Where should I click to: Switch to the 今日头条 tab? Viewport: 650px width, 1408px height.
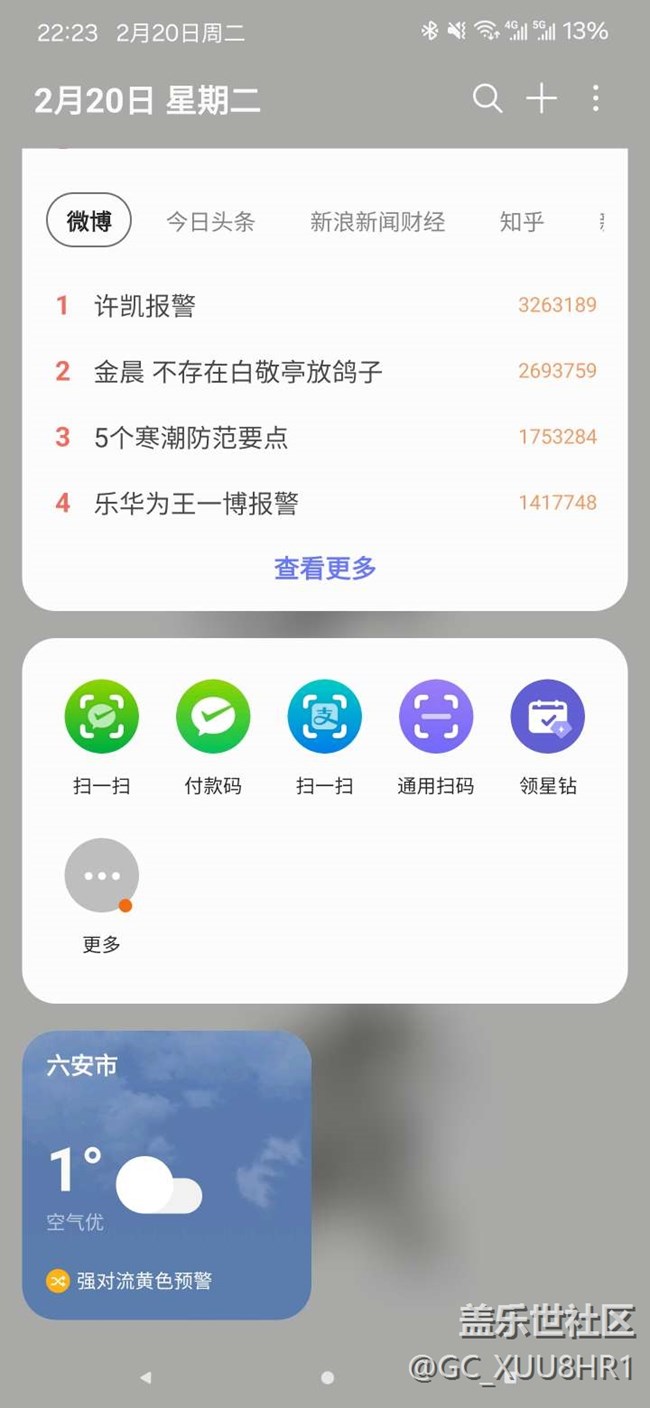(210, 222)
